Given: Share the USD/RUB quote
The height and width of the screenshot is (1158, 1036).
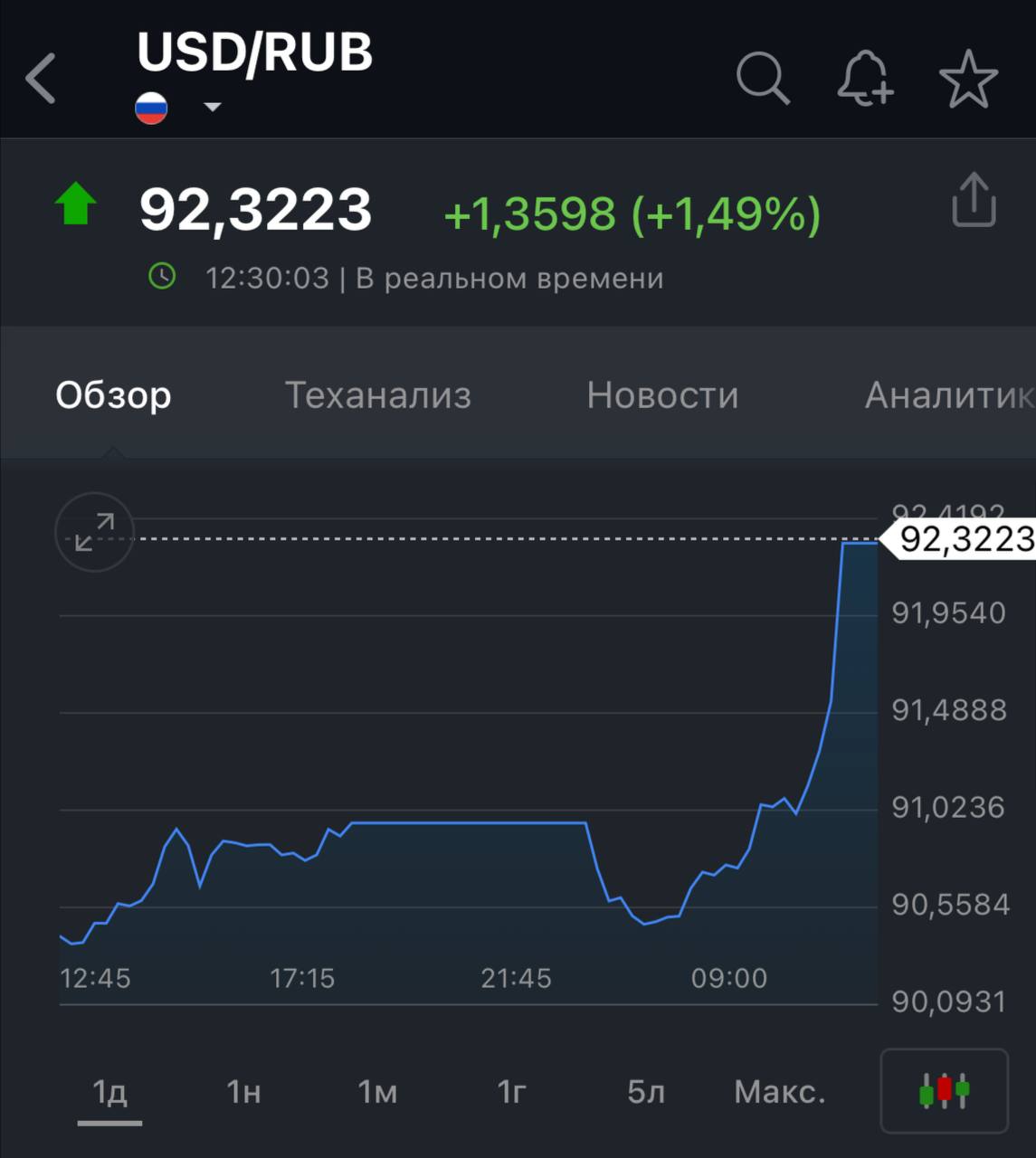Looking at the screenshot, I should pyautogui.click(x=974, y=200).
